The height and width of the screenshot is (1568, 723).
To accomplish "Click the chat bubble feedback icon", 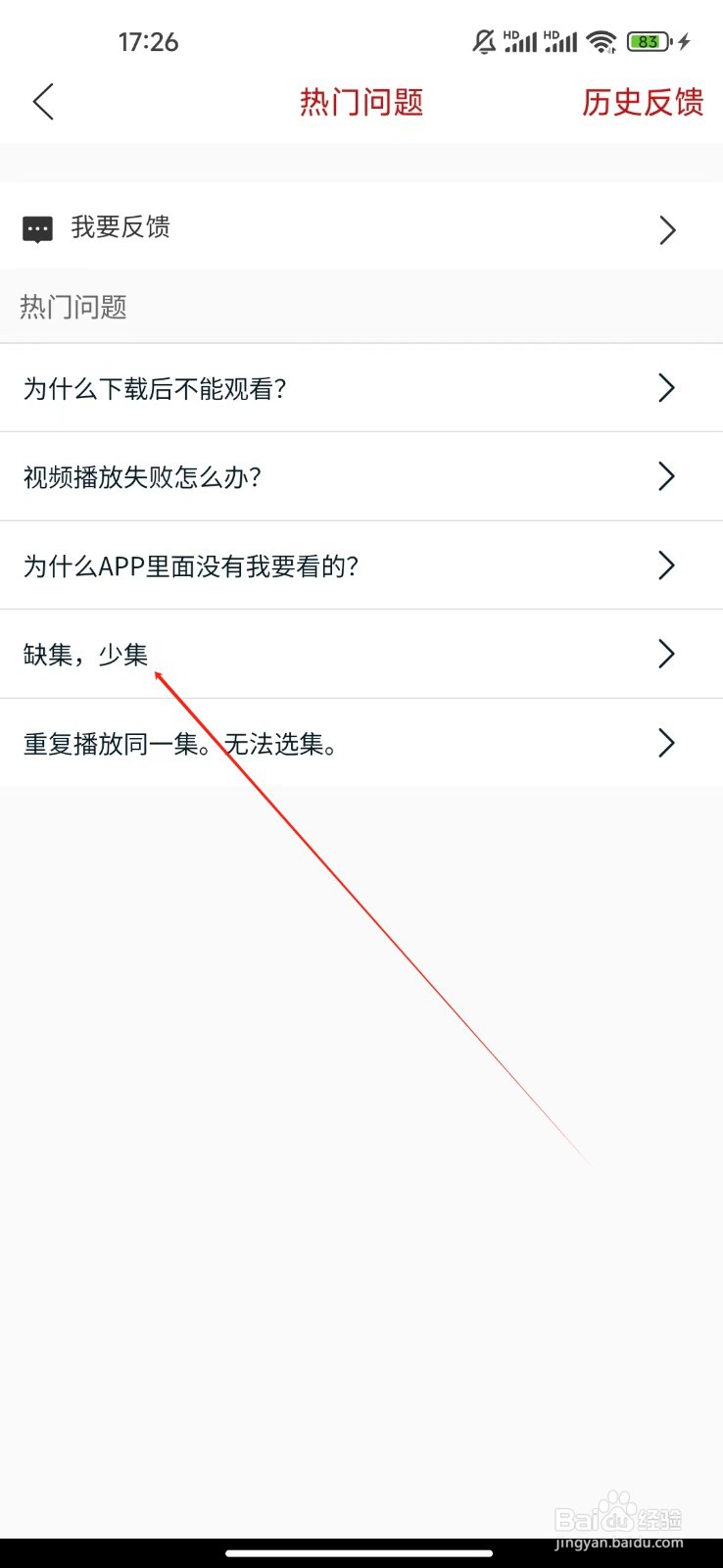I will pyautogui.click(x=36, y=227).
